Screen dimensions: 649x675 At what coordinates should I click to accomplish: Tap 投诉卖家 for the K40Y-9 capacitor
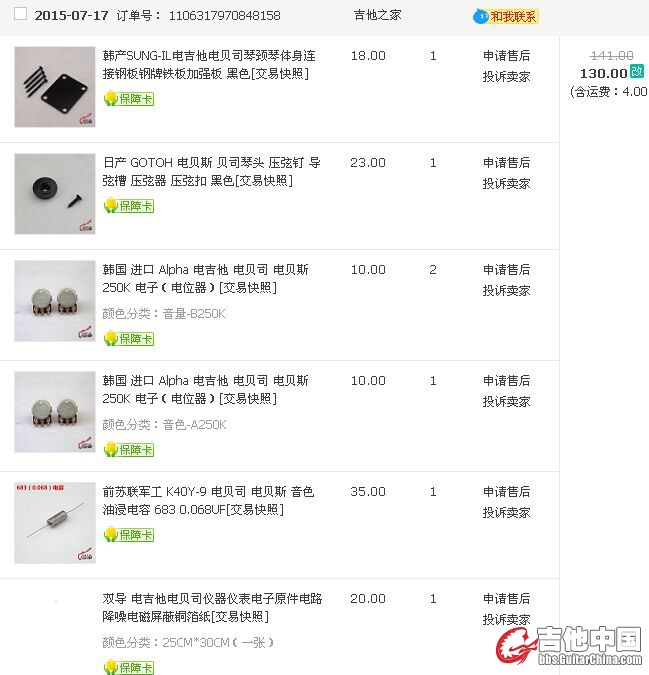click(x=506, y=513)
